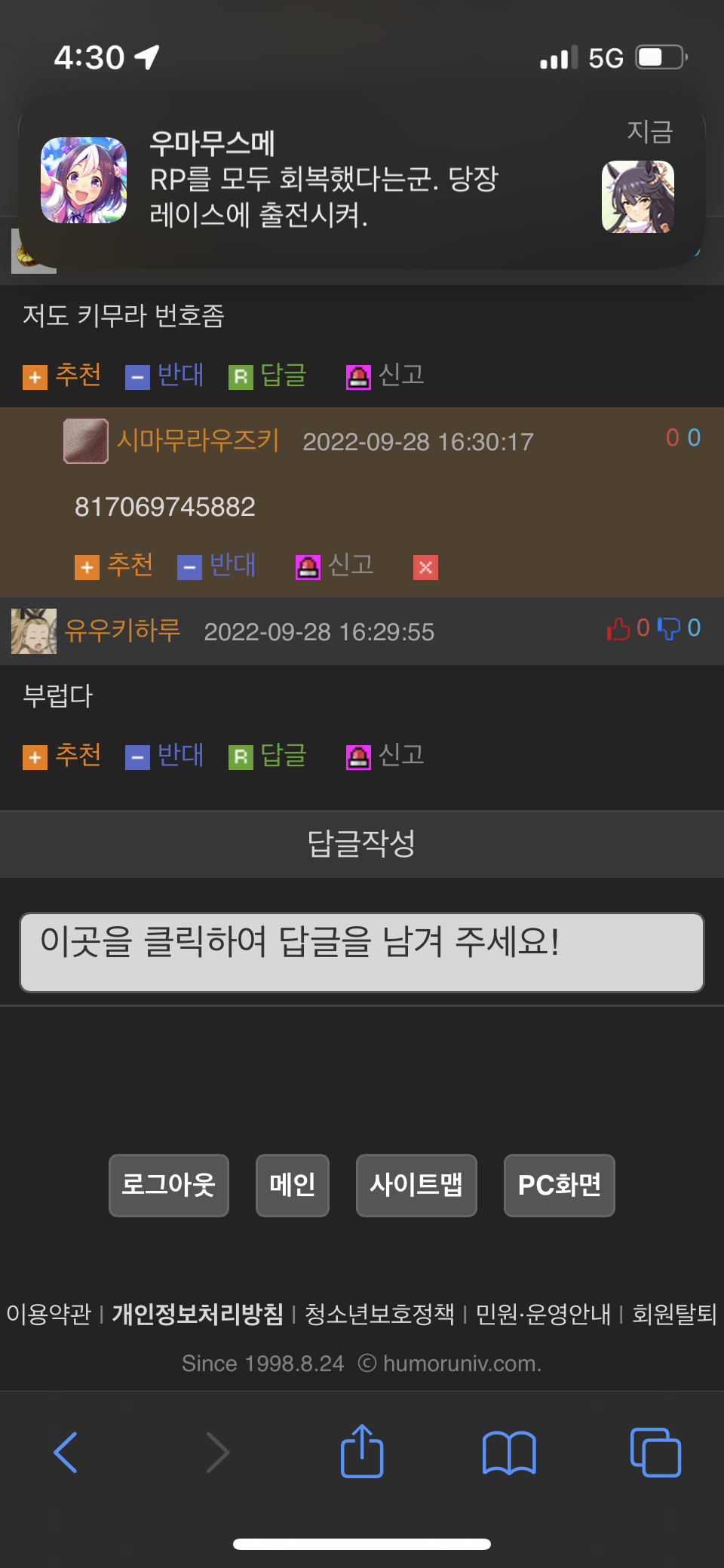Screen dimensions: 724x1568
Task: Open the 사이트맵 button
Action: pyautogui.click(x=416, y=1186)
